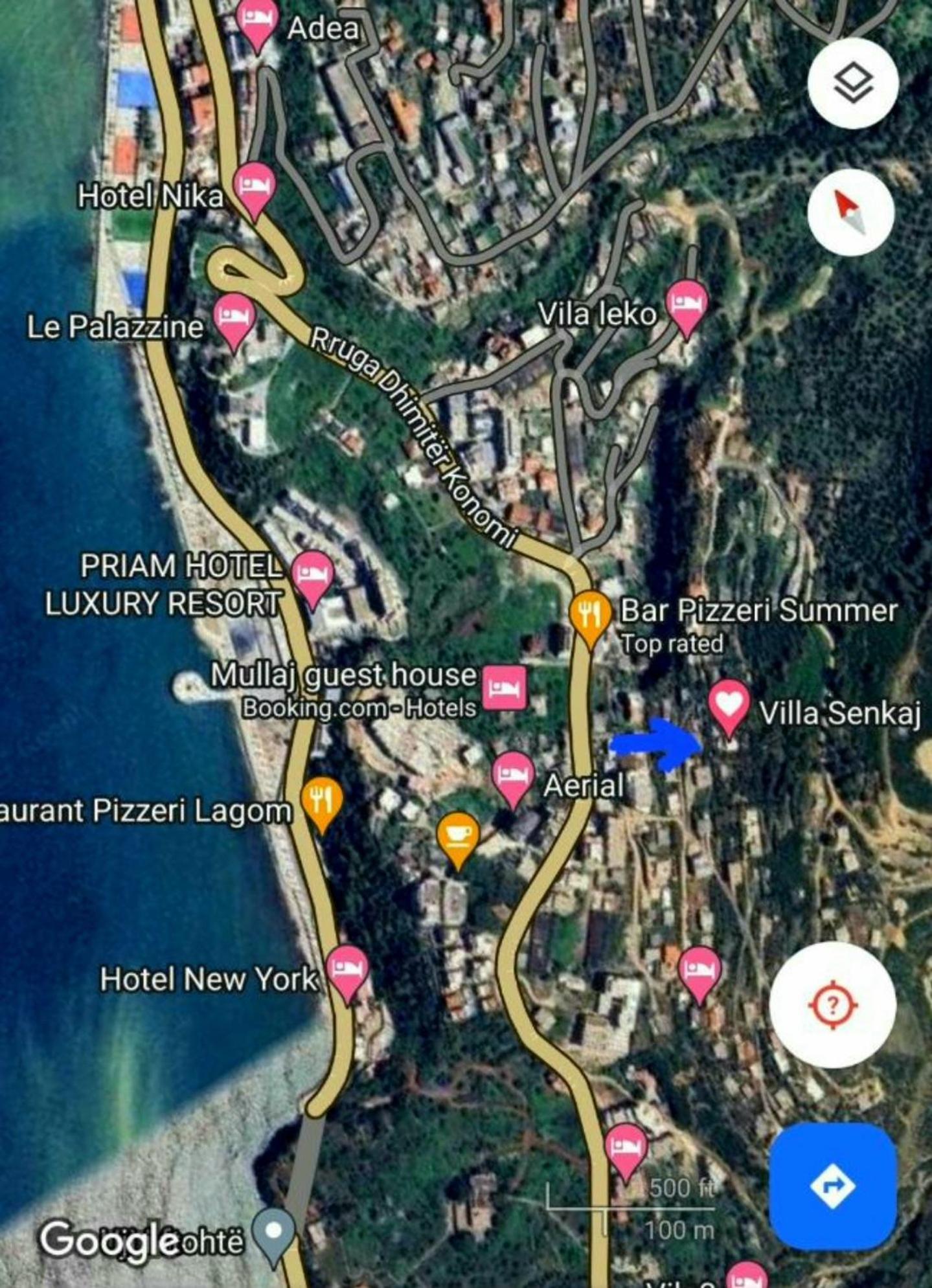
Task: Open the map layers button
Action: pos(852,83)
